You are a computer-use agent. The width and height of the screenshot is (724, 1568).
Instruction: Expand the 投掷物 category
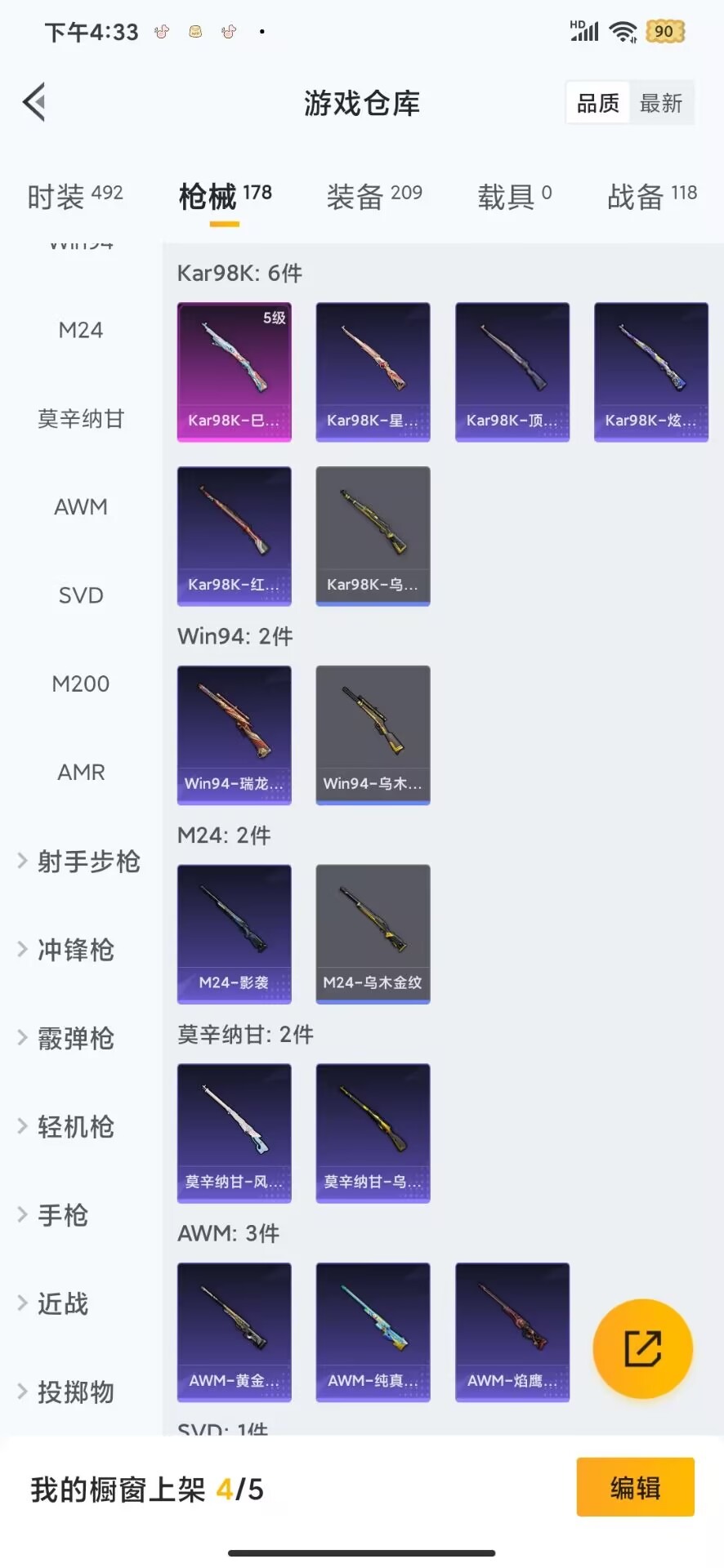click(x=77, y=1392)
